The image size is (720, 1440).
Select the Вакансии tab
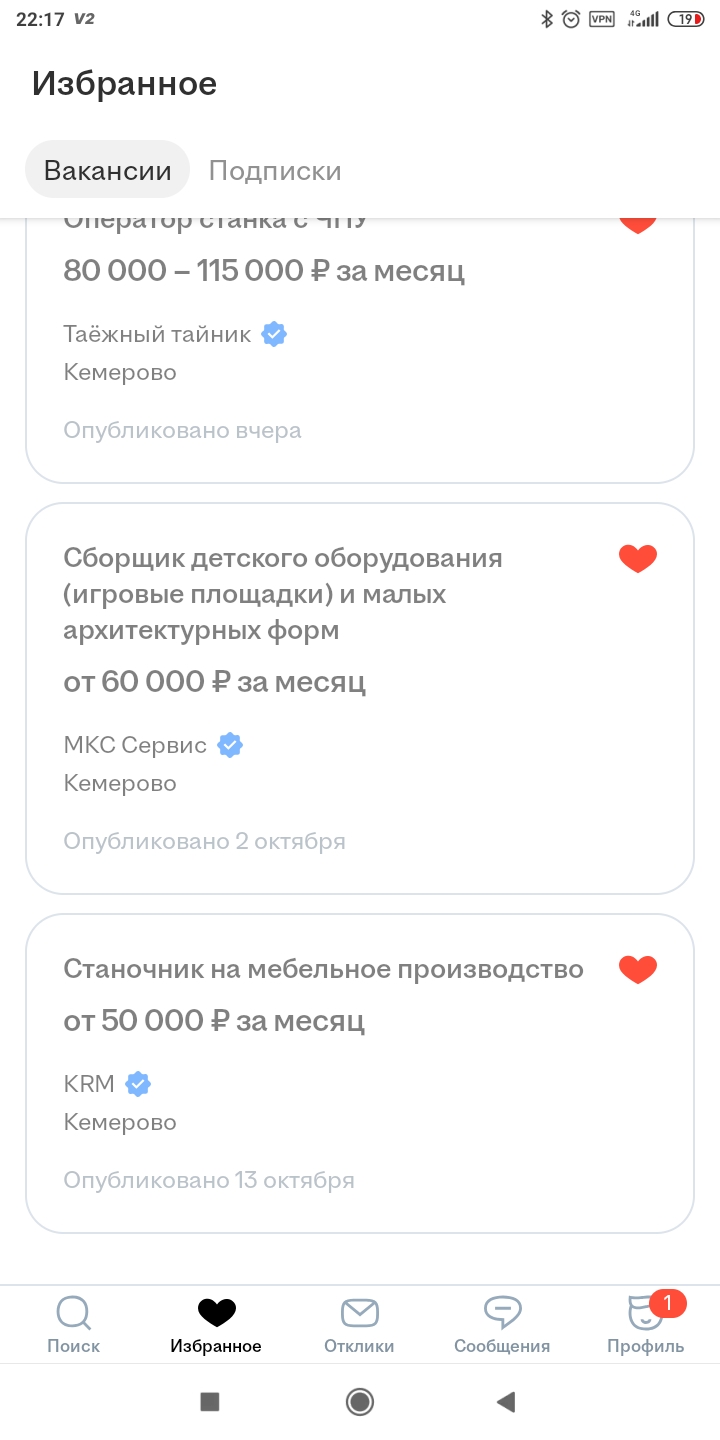(107, 171)
